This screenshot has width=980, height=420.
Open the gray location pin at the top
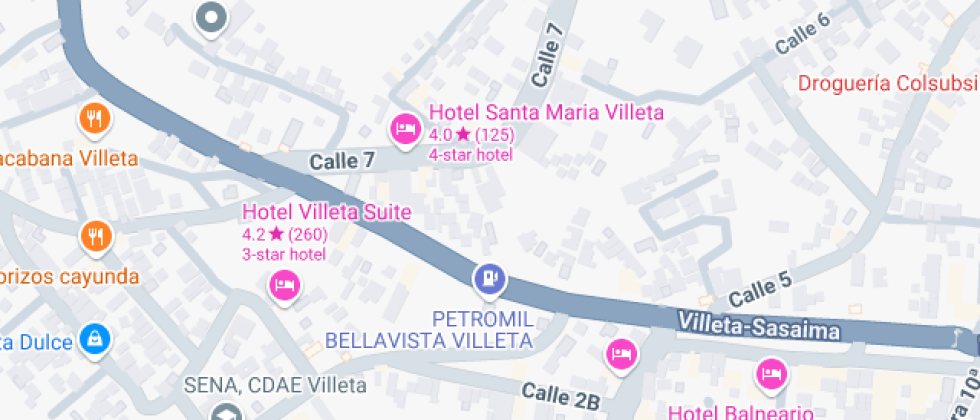click(x=211, y=17)
